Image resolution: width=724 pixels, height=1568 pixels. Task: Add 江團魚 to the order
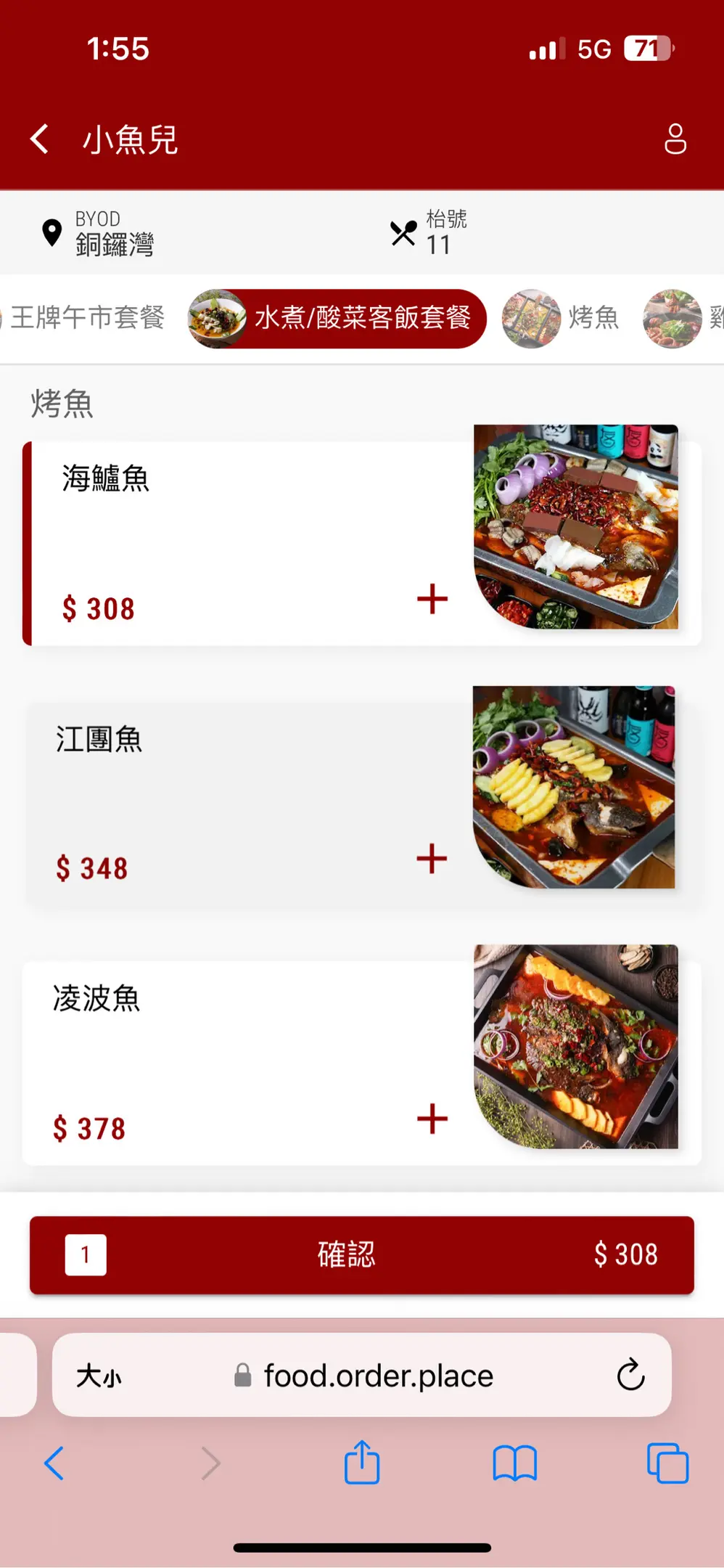pyautogui.click(x=432, y=859)
